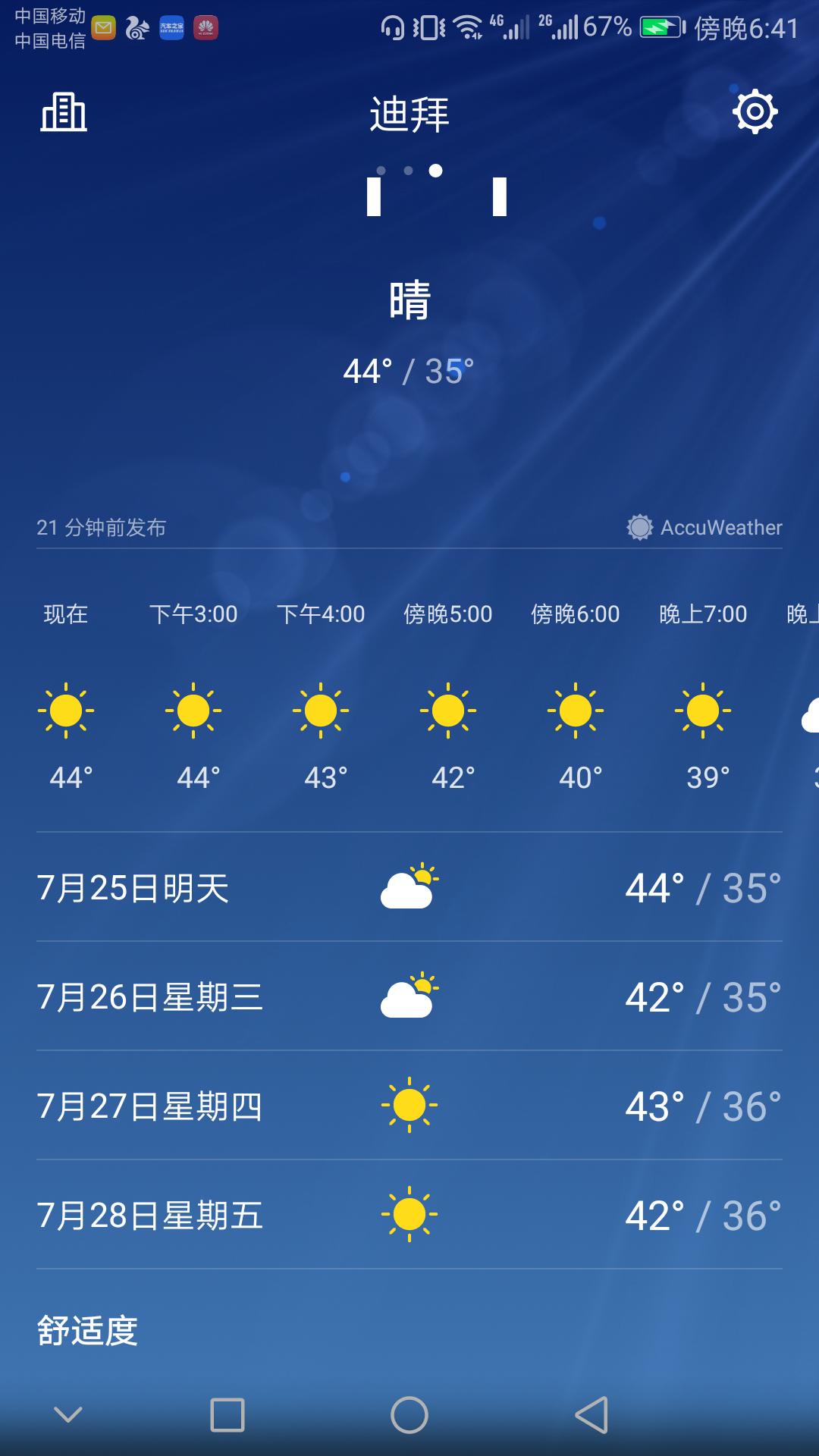Viewport: 819px width, 1456px height.
Task: Tap the partly cloudy icon for 7月26日星期三
Action: 409,997
